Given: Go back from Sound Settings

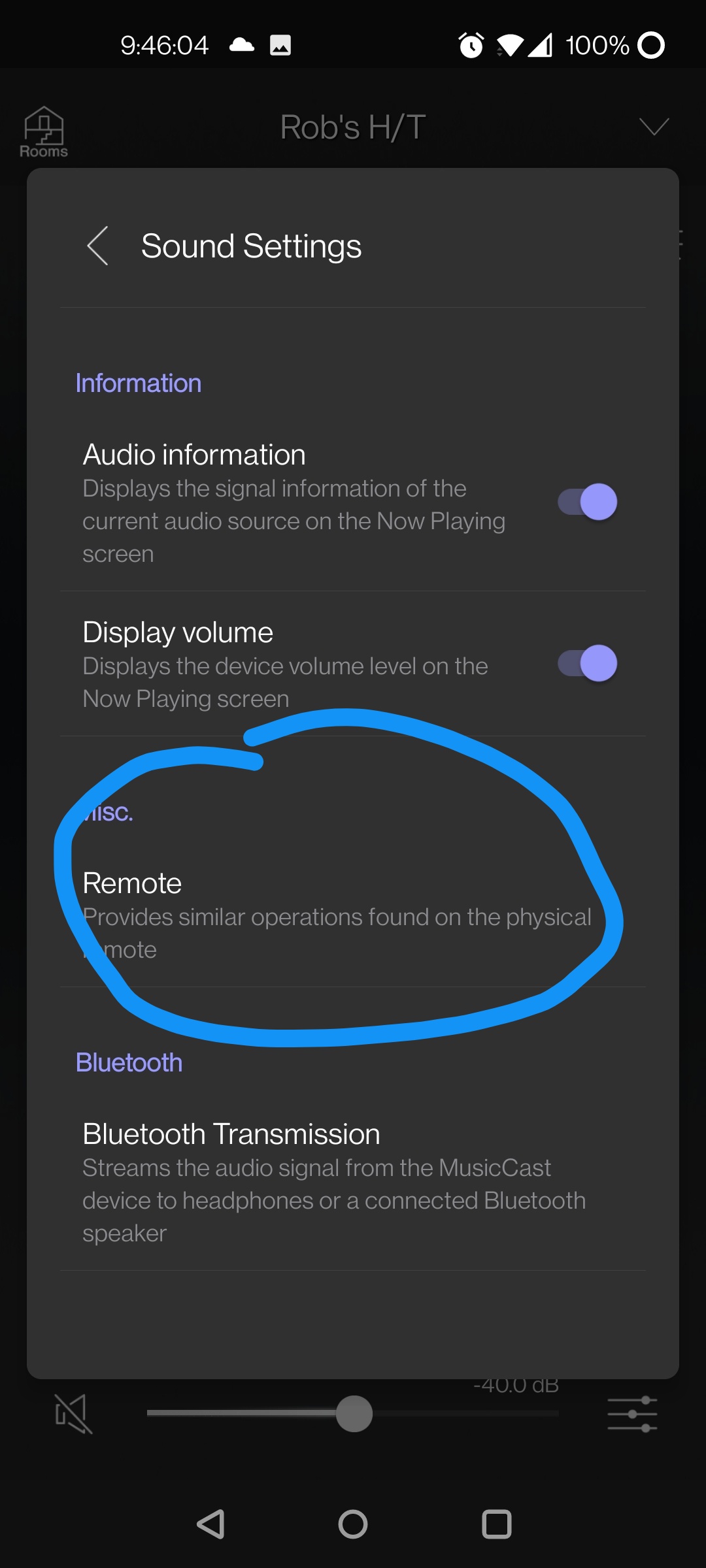Looking at the screenshot, I should pos(97,246).
